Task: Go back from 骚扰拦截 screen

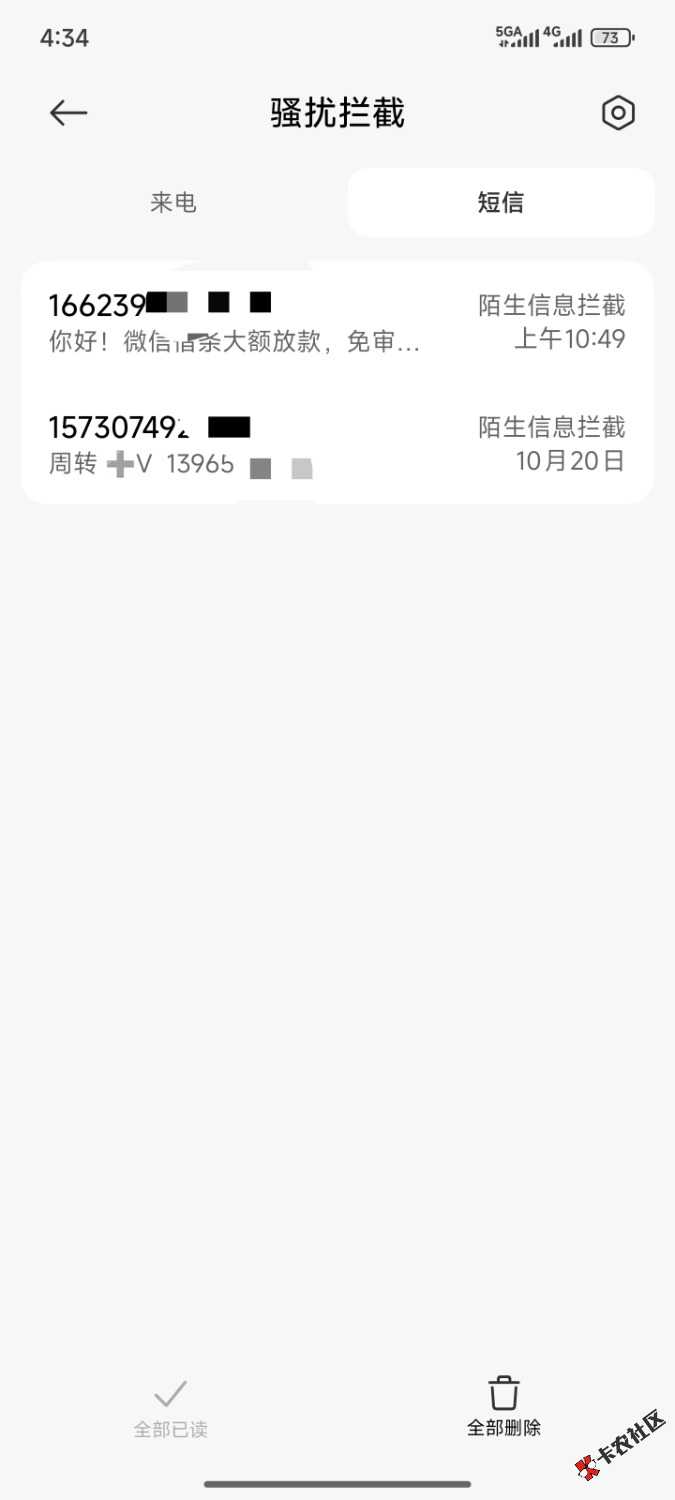Action: [x=68, y=113]
